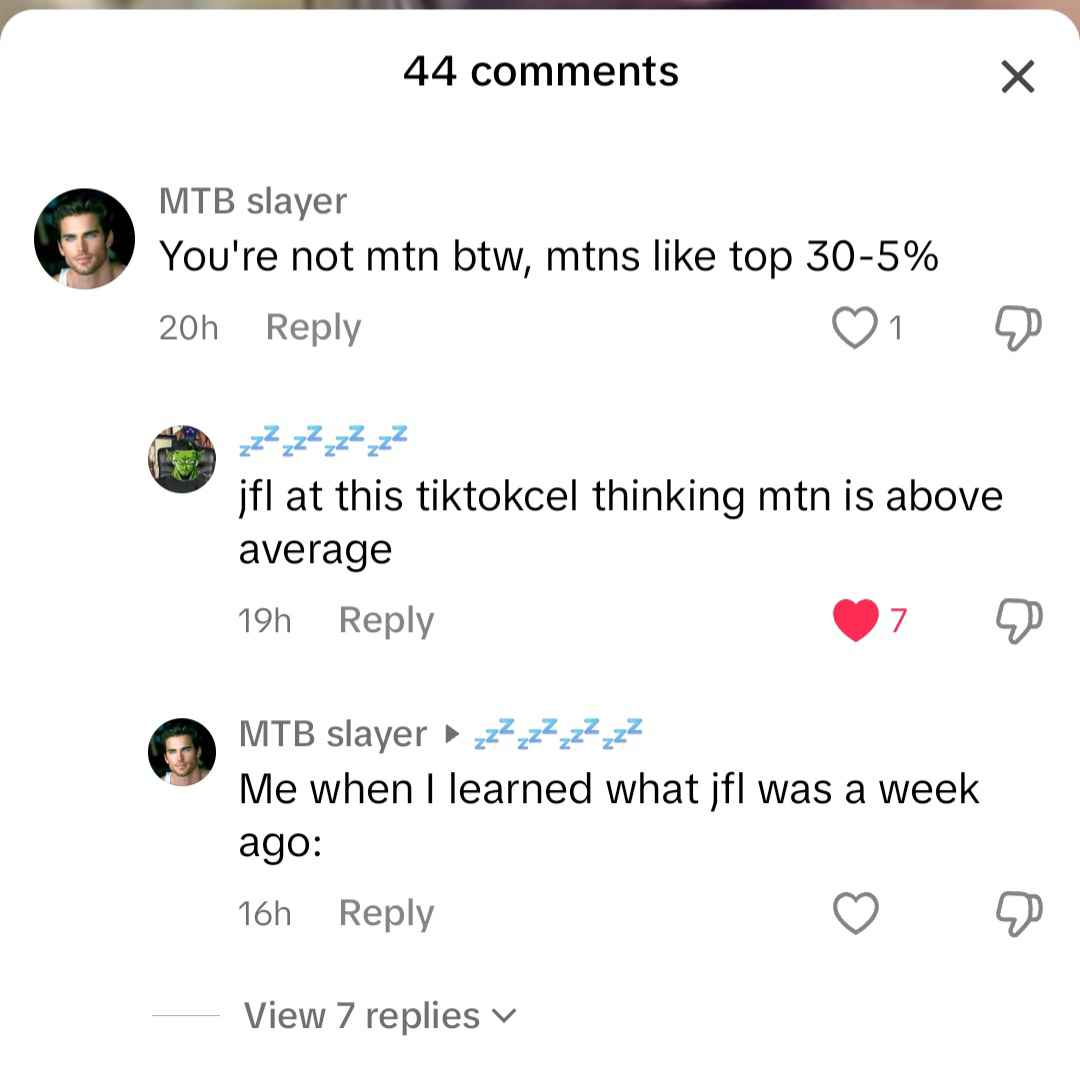Screen dimensions: 1080x1071
Task: Close the comments panel
Action: tap(1017, 77)
